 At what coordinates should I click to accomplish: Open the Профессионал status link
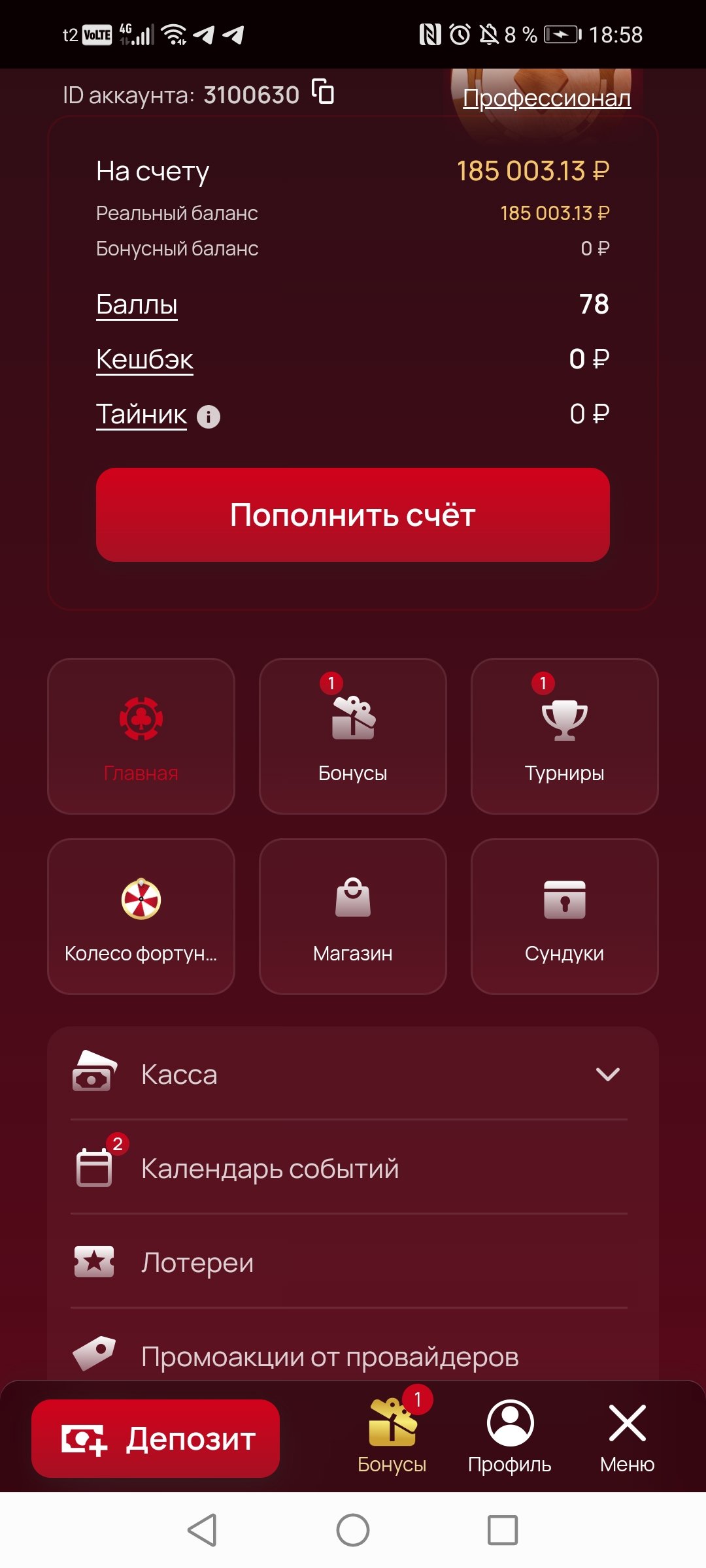546,98
